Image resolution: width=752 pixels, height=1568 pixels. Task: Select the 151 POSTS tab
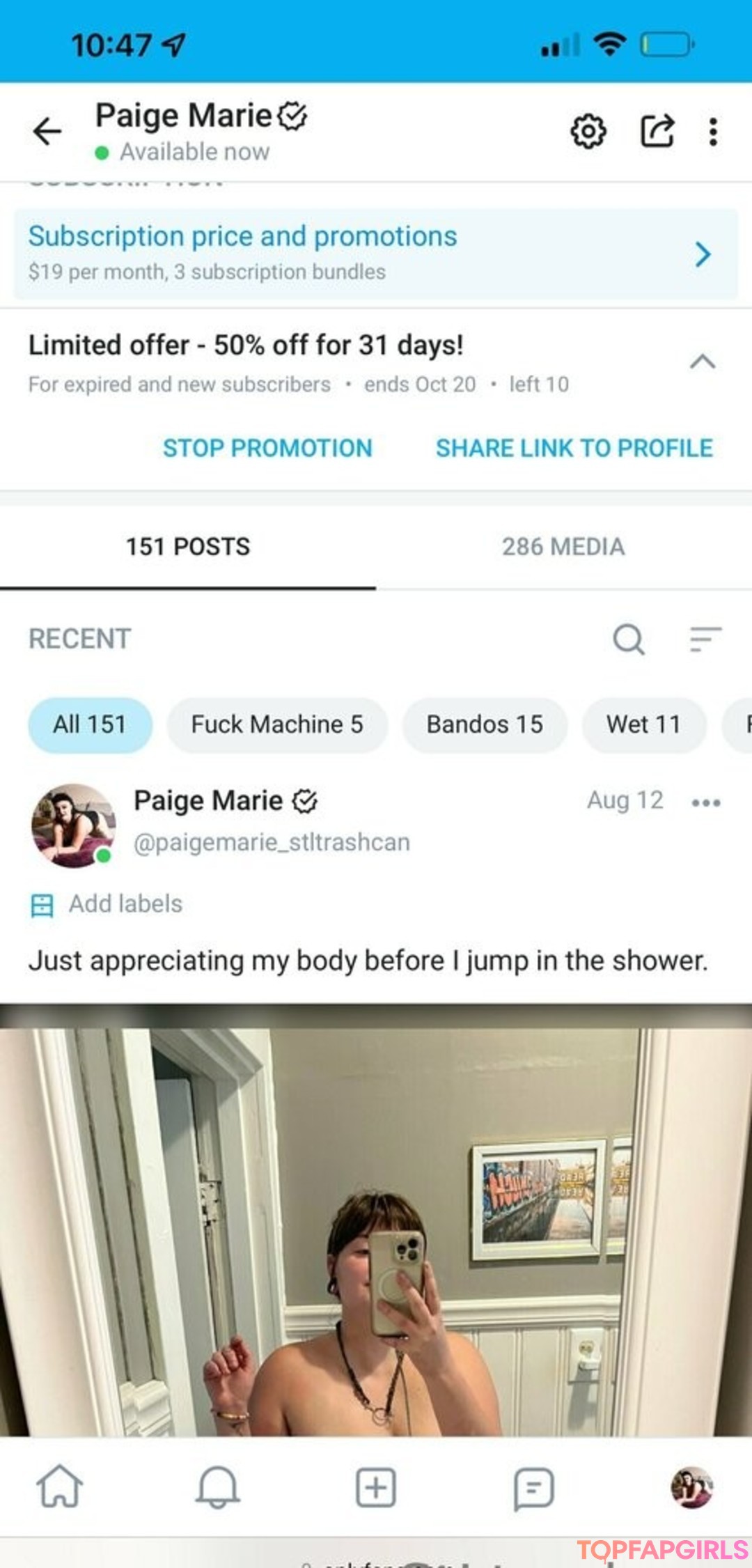(x=188, y=547)
